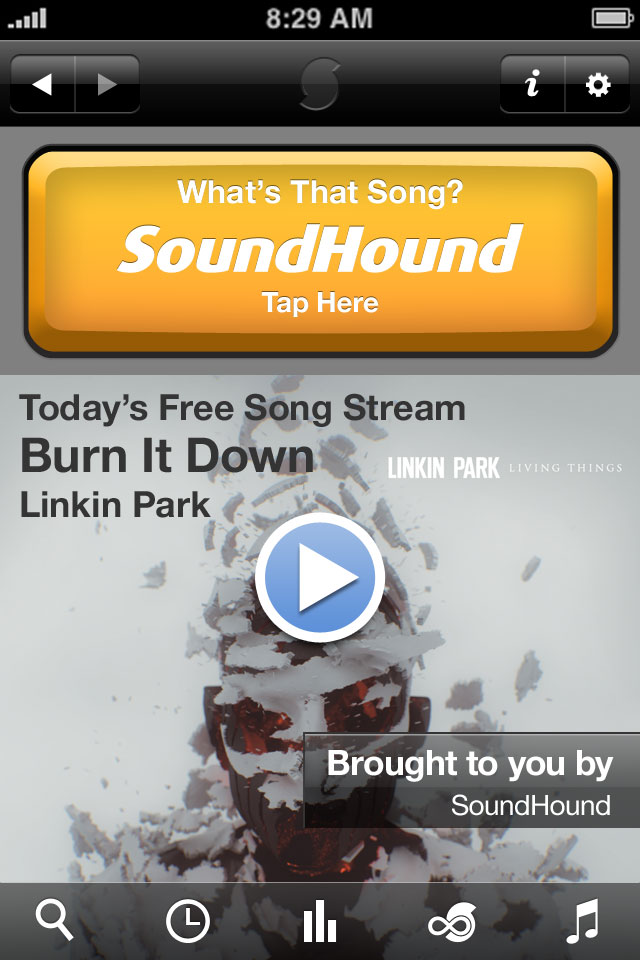Play the Burn It Down free stream
The image size is (640, 960).
320,577
